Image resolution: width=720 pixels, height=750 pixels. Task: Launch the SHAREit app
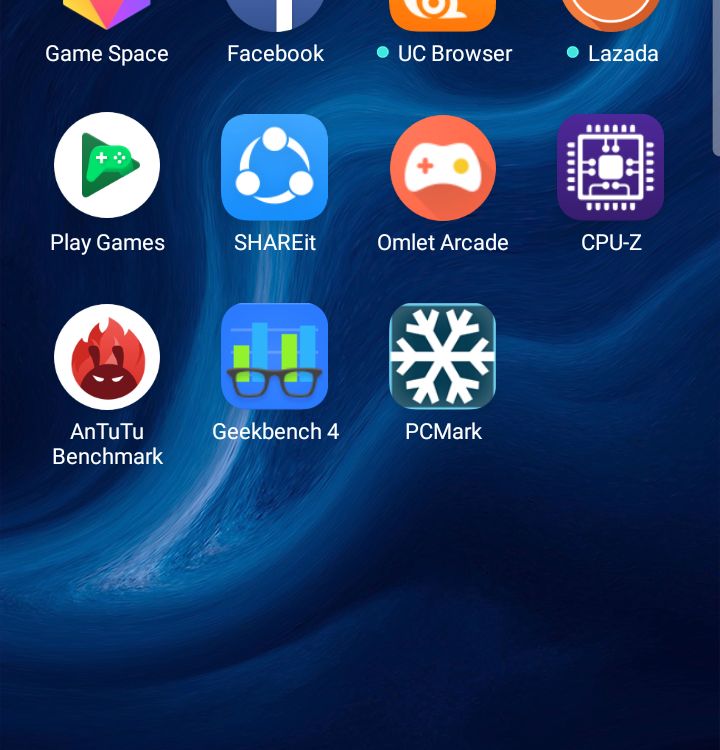(275, 166)
